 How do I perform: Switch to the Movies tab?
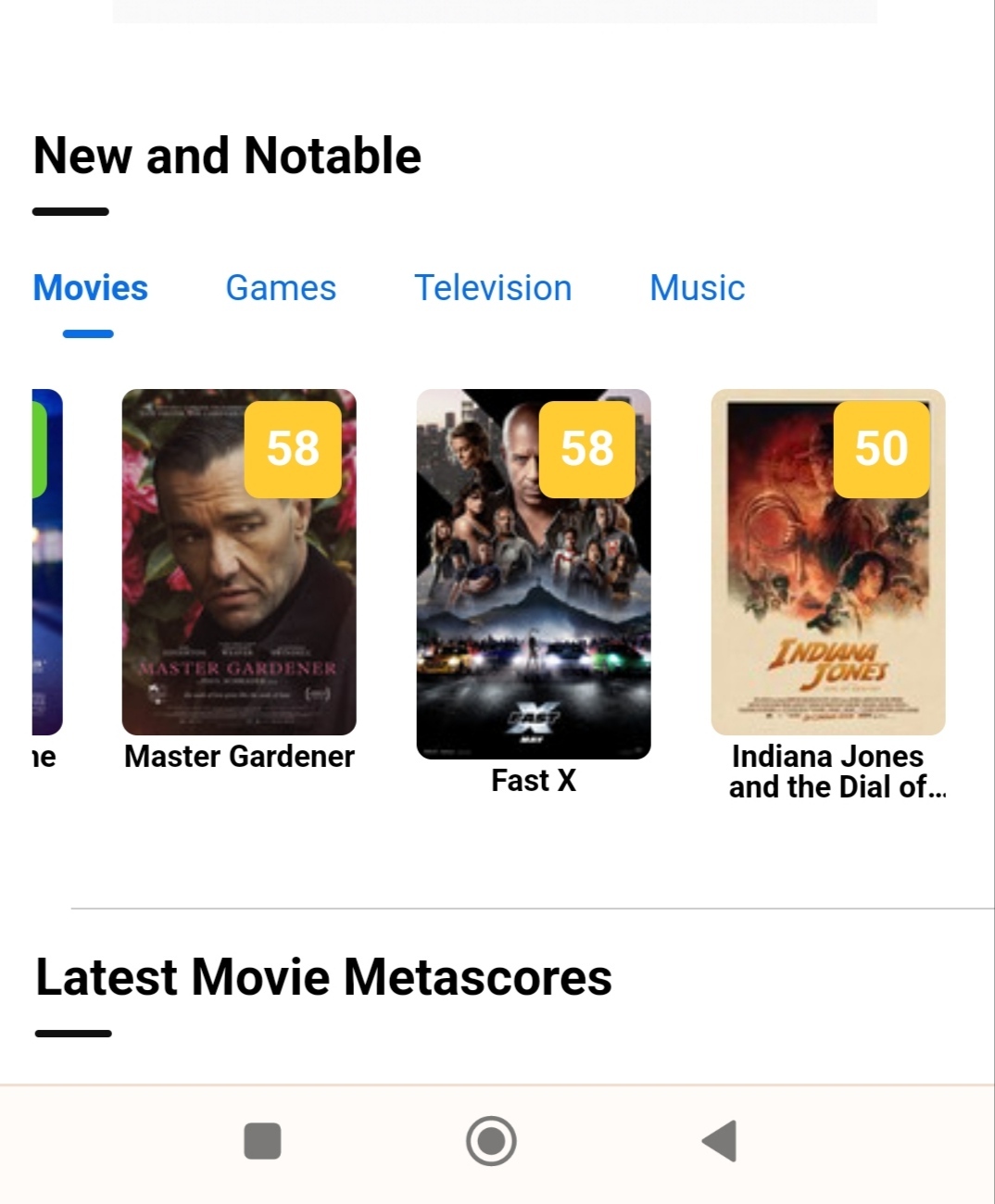90,288
